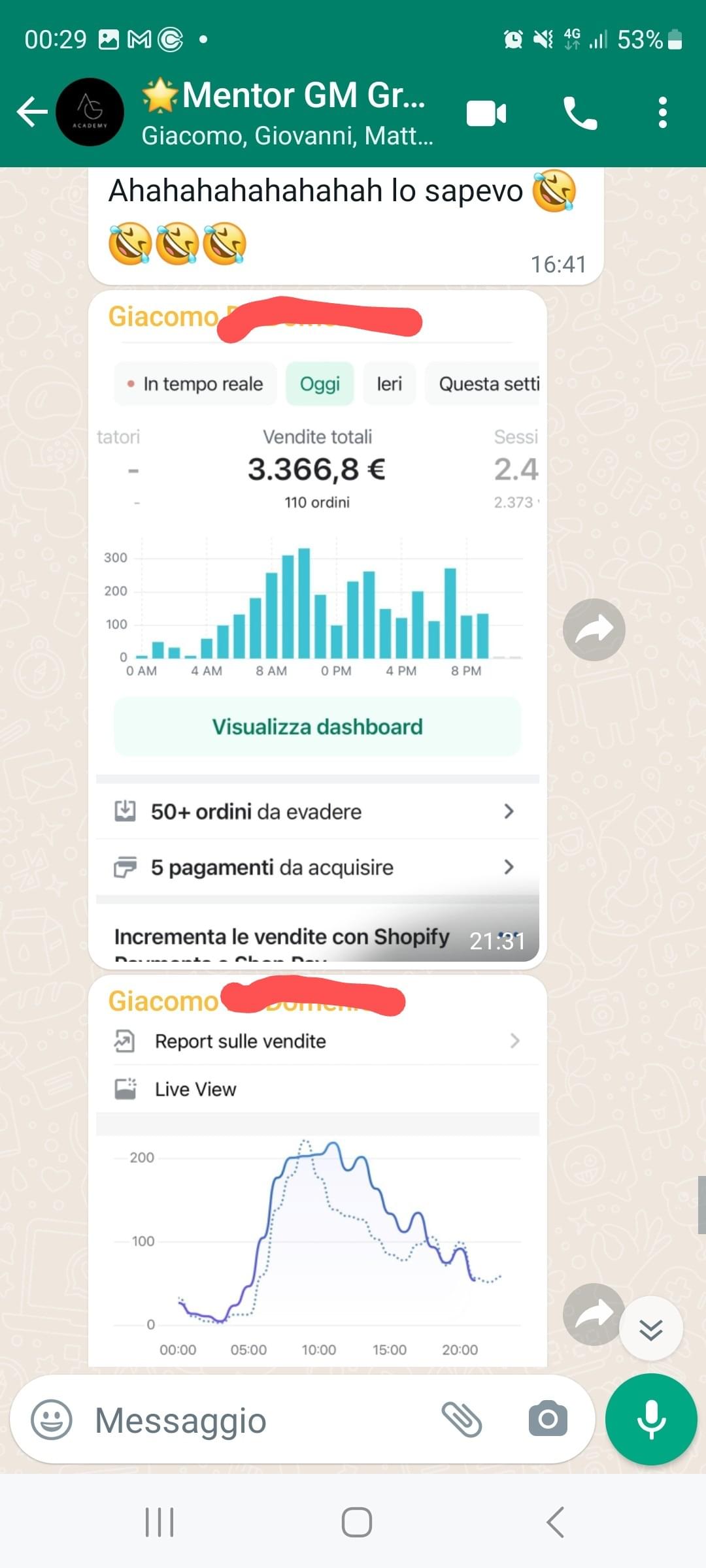Open recent apps from navigation bar
Screen dimensions: 706x1568
click(160, 1522)
